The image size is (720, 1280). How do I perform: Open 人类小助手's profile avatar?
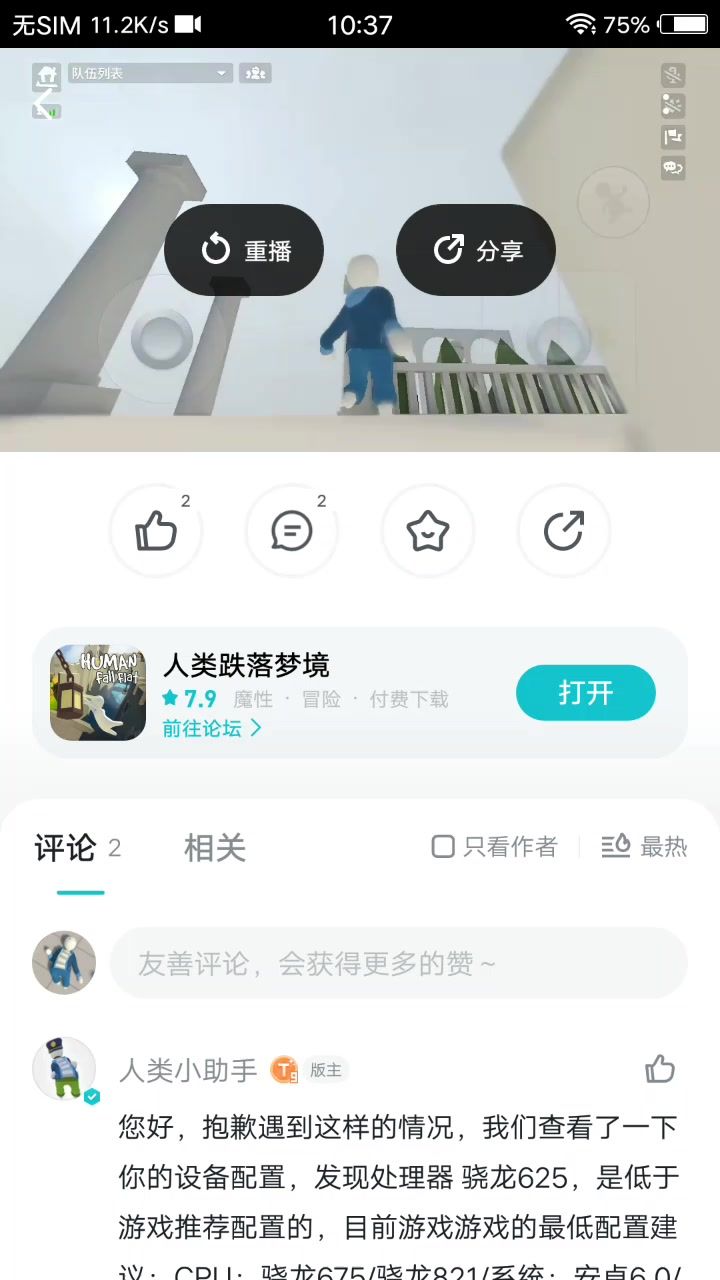coord(65,1069)
